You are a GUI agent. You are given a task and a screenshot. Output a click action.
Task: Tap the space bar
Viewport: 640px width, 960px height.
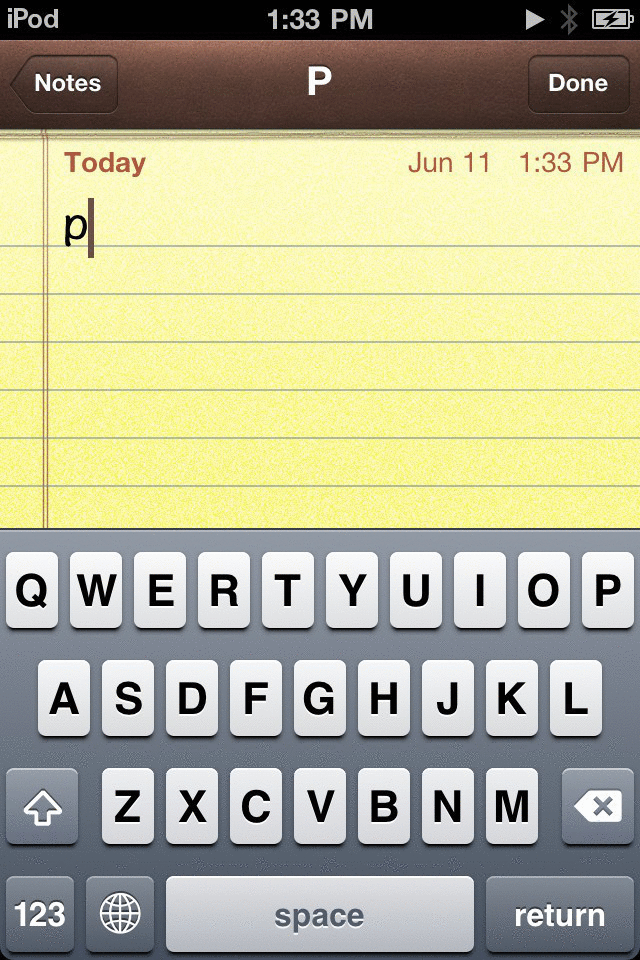319,914
